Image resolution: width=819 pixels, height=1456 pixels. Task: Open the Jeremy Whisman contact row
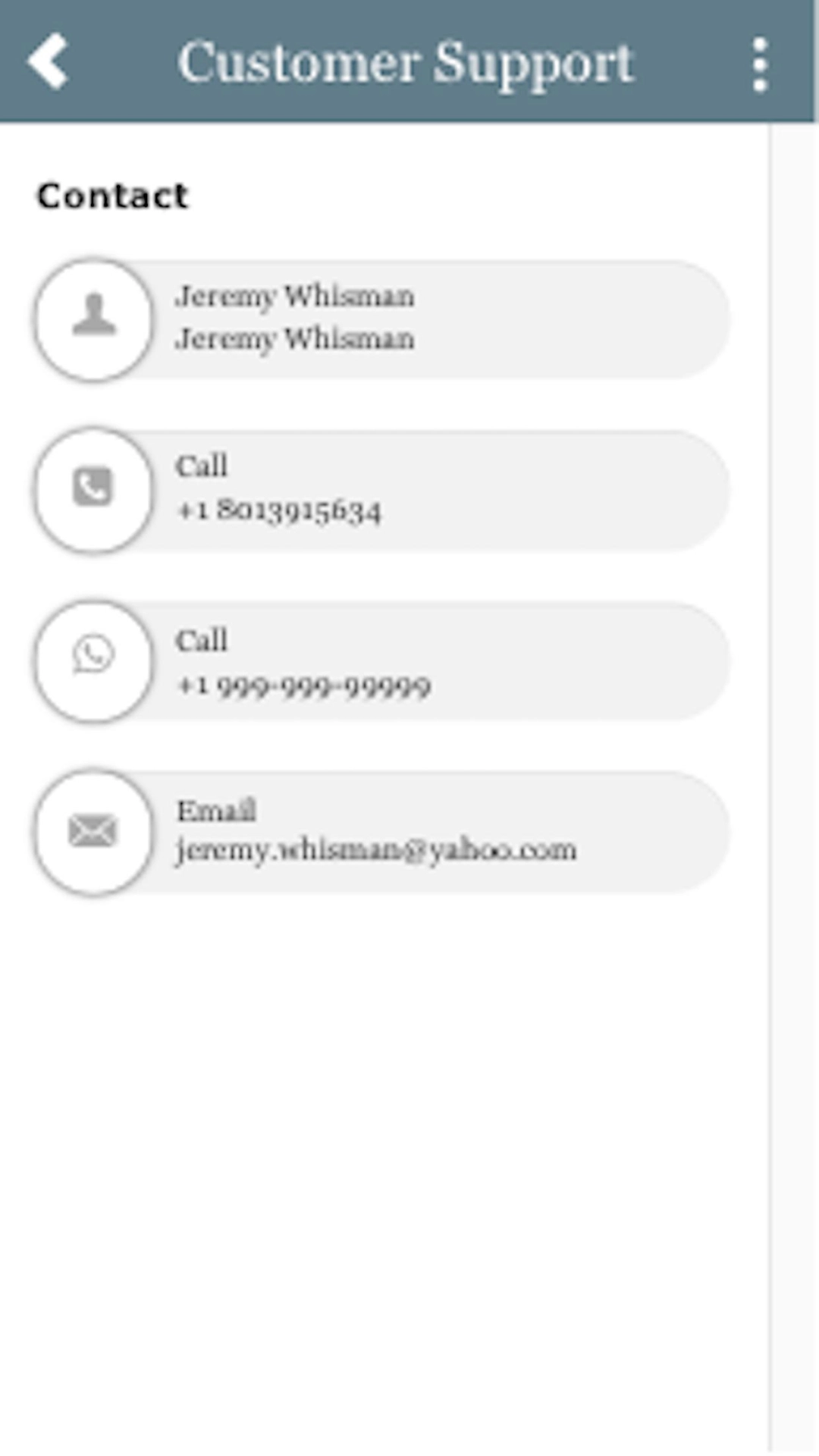point(381,319)
